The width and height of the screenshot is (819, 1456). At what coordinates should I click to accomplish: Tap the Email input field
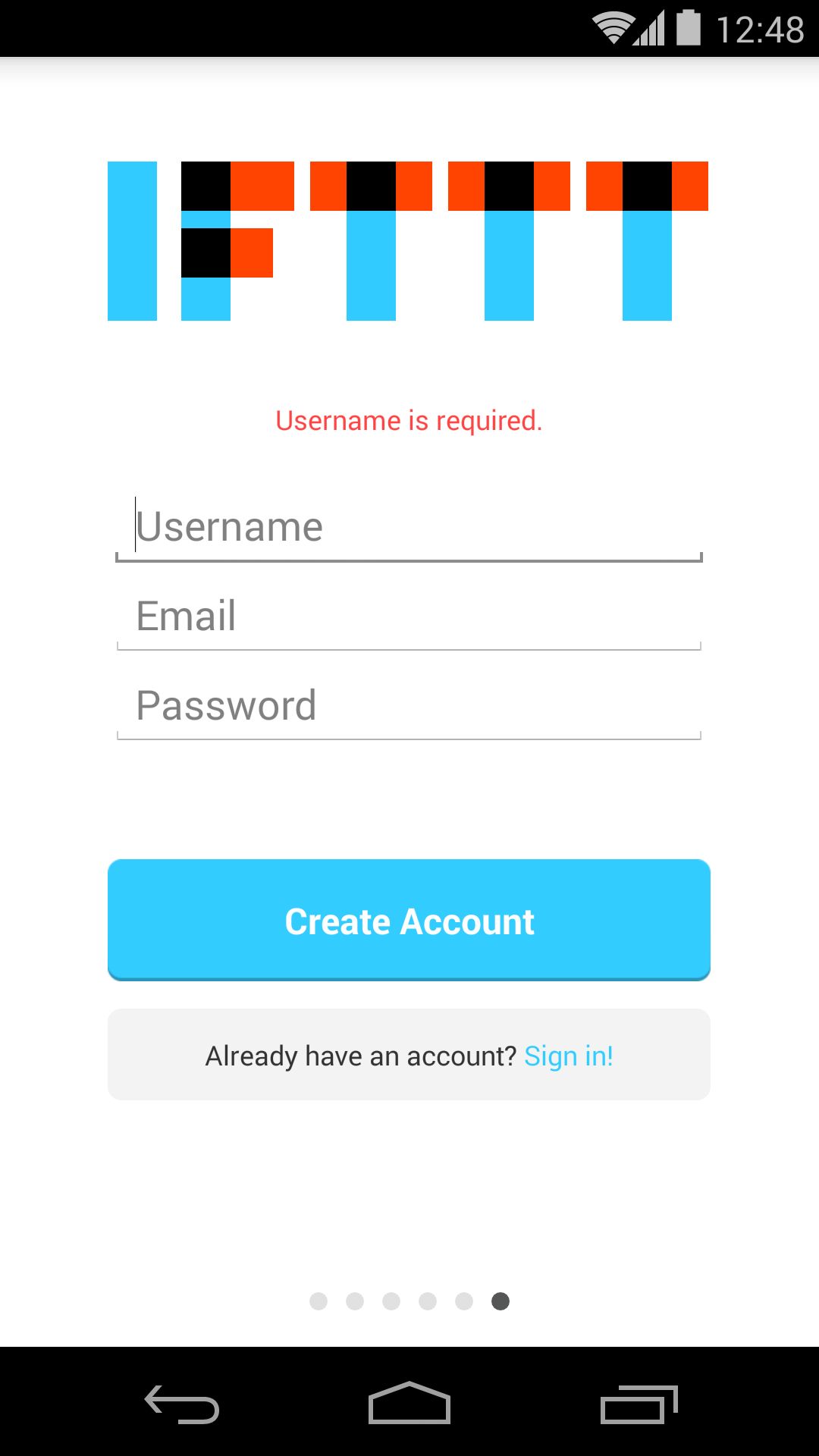pyautogui.click(x=409, y=616)
